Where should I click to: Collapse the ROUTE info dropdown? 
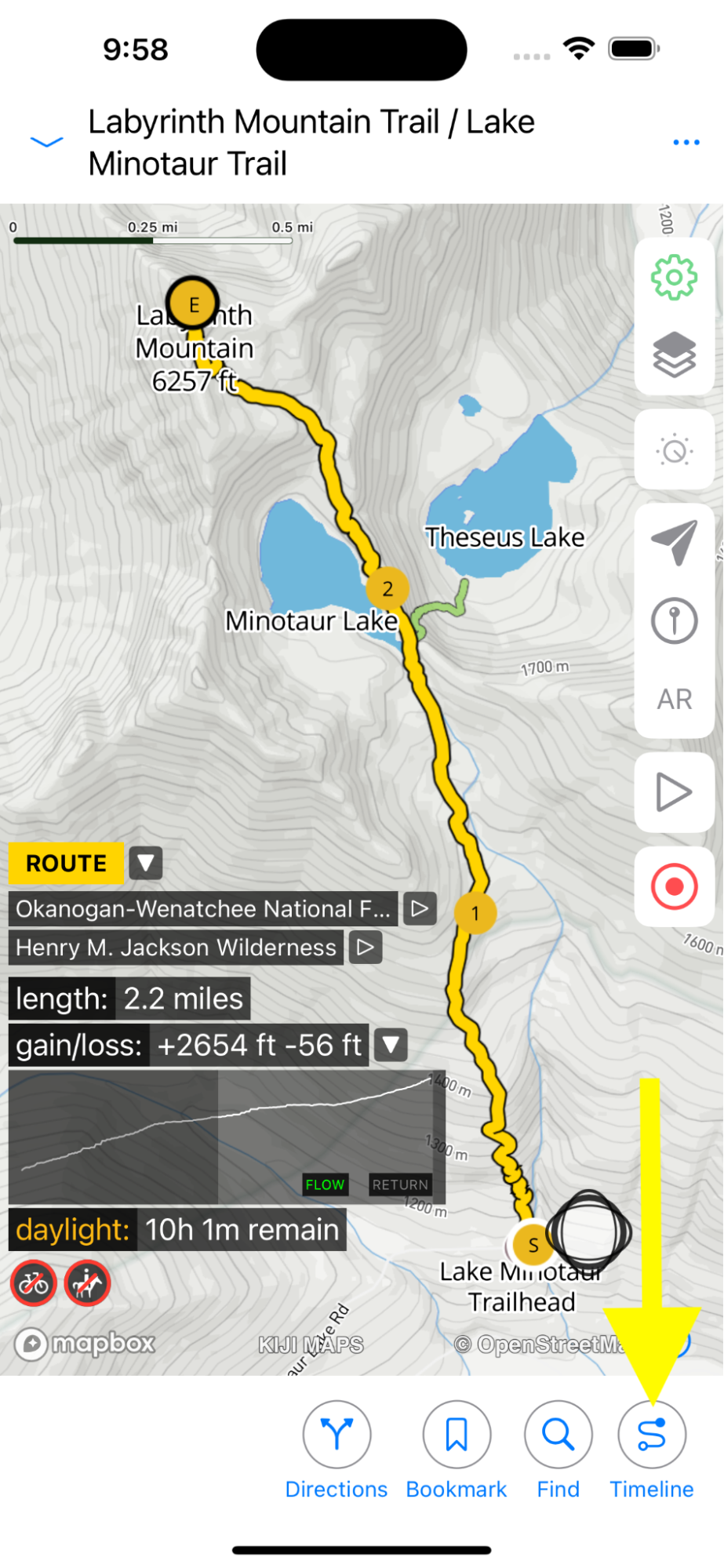[146, 863]
